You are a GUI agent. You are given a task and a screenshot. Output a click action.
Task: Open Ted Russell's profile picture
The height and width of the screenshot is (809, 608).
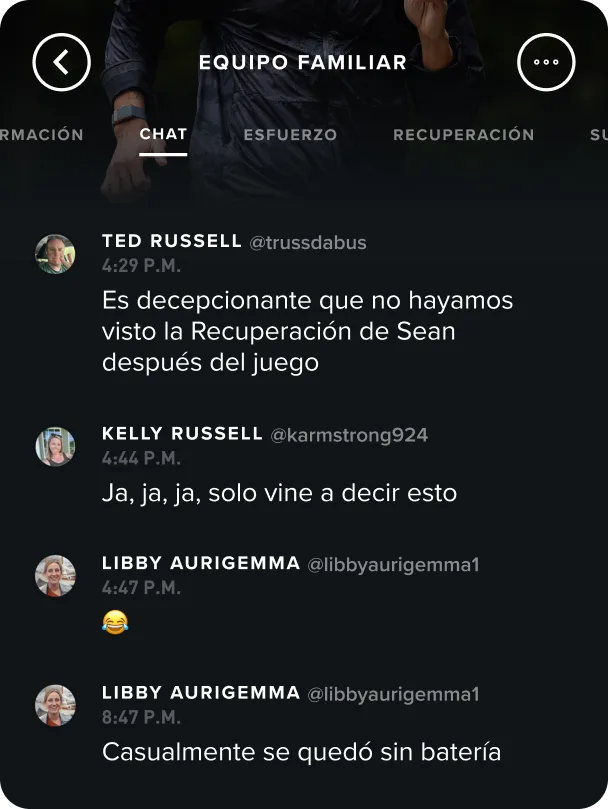tap(56, 254)
